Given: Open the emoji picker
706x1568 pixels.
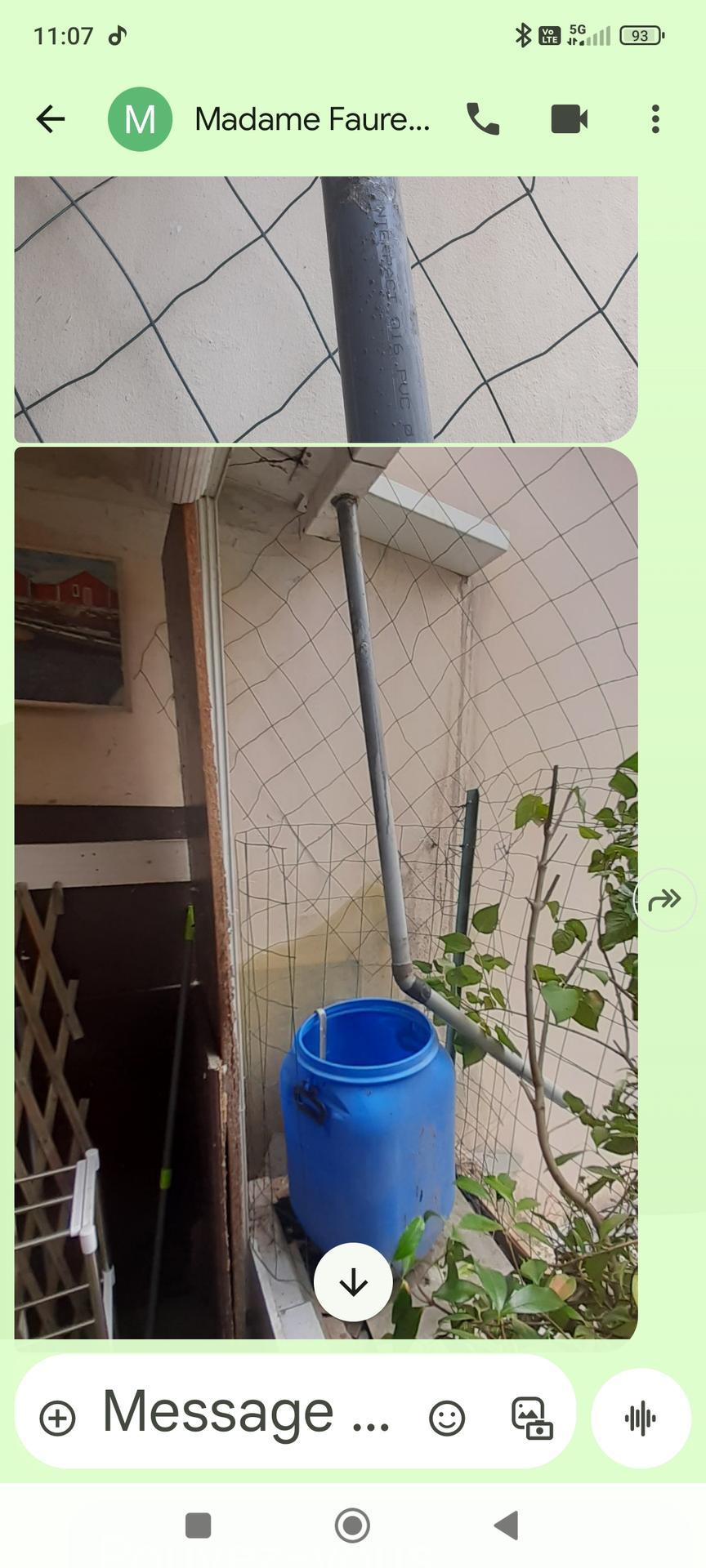Looking at the screenshot, I should (447, 1418).
